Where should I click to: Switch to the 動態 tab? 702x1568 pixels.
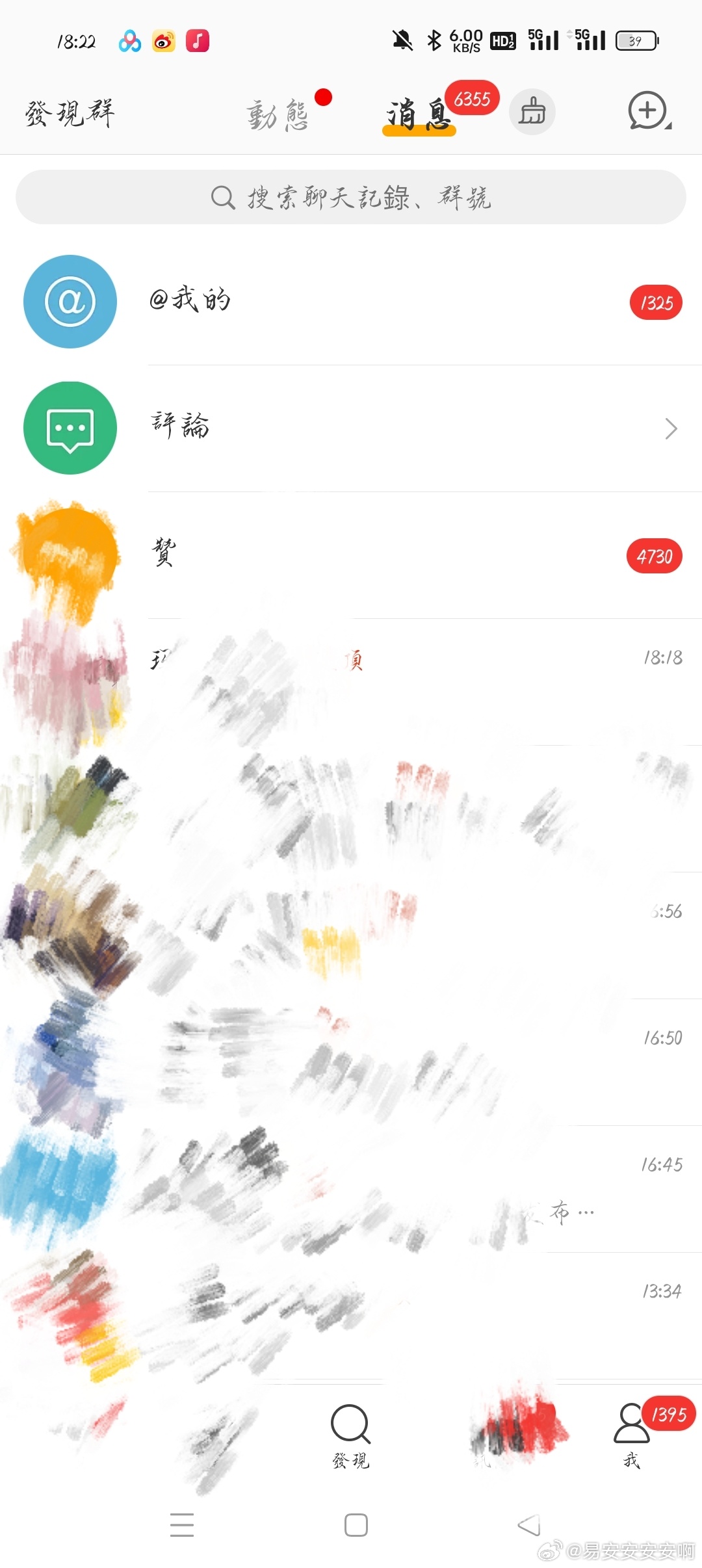tap(278, 115)
